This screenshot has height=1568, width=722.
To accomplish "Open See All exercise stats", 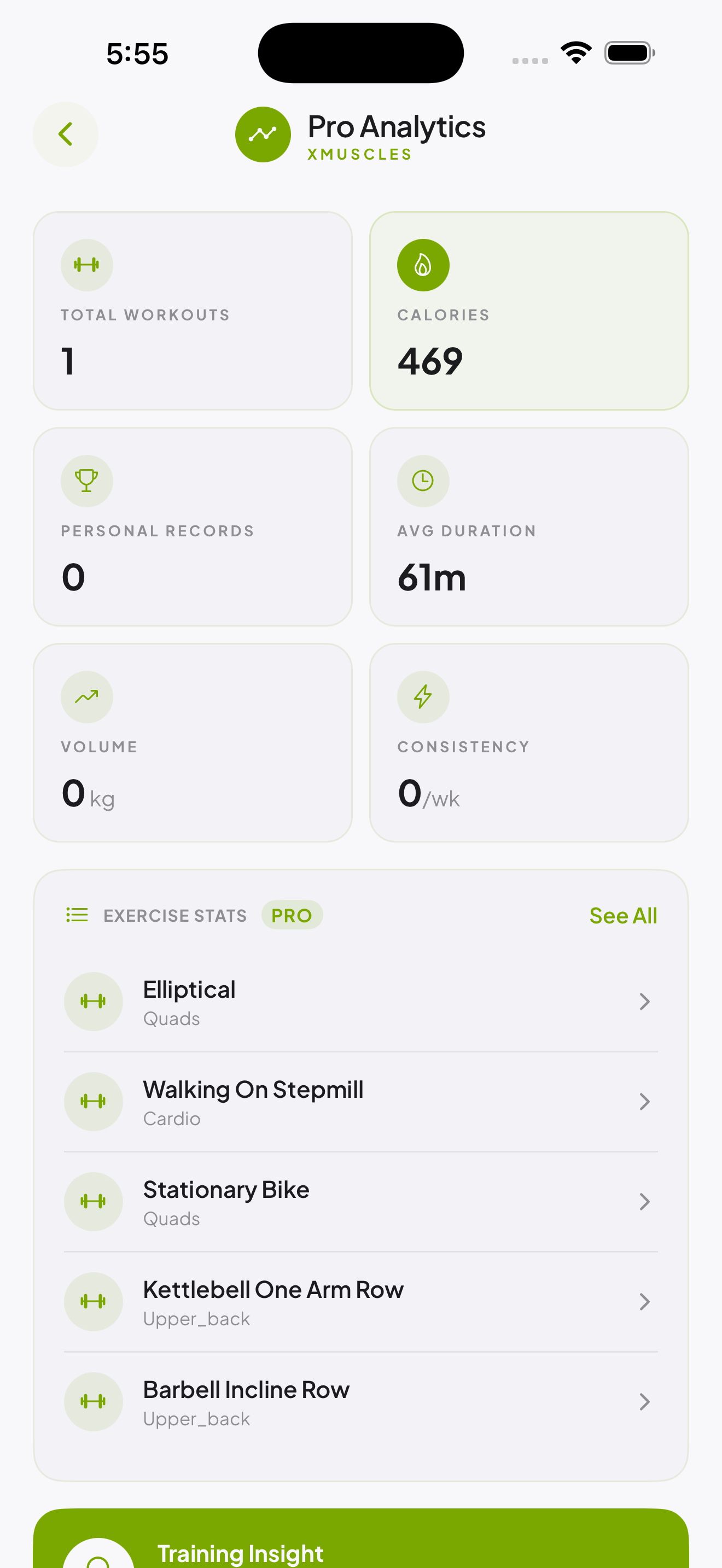I will click(x=623, y=914).
